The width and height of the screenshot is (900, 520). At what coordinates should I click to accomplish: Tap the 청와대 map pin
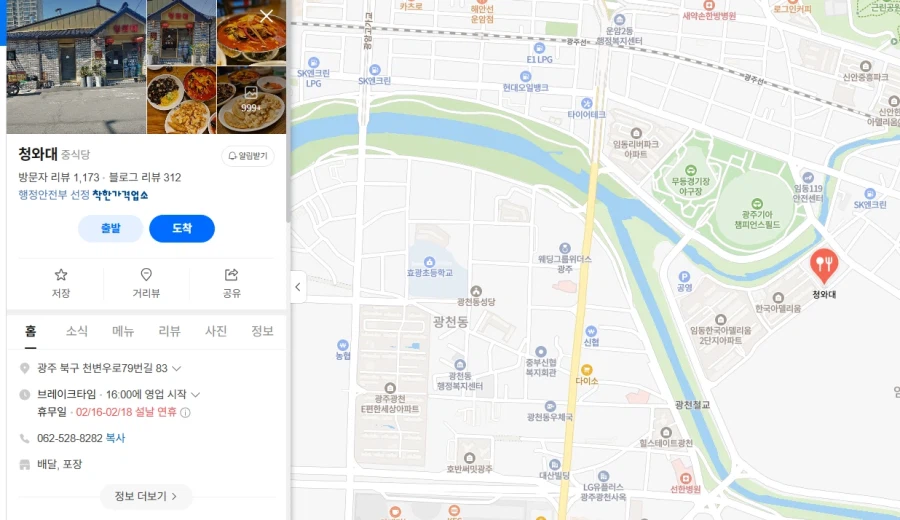tap(823, 265)
